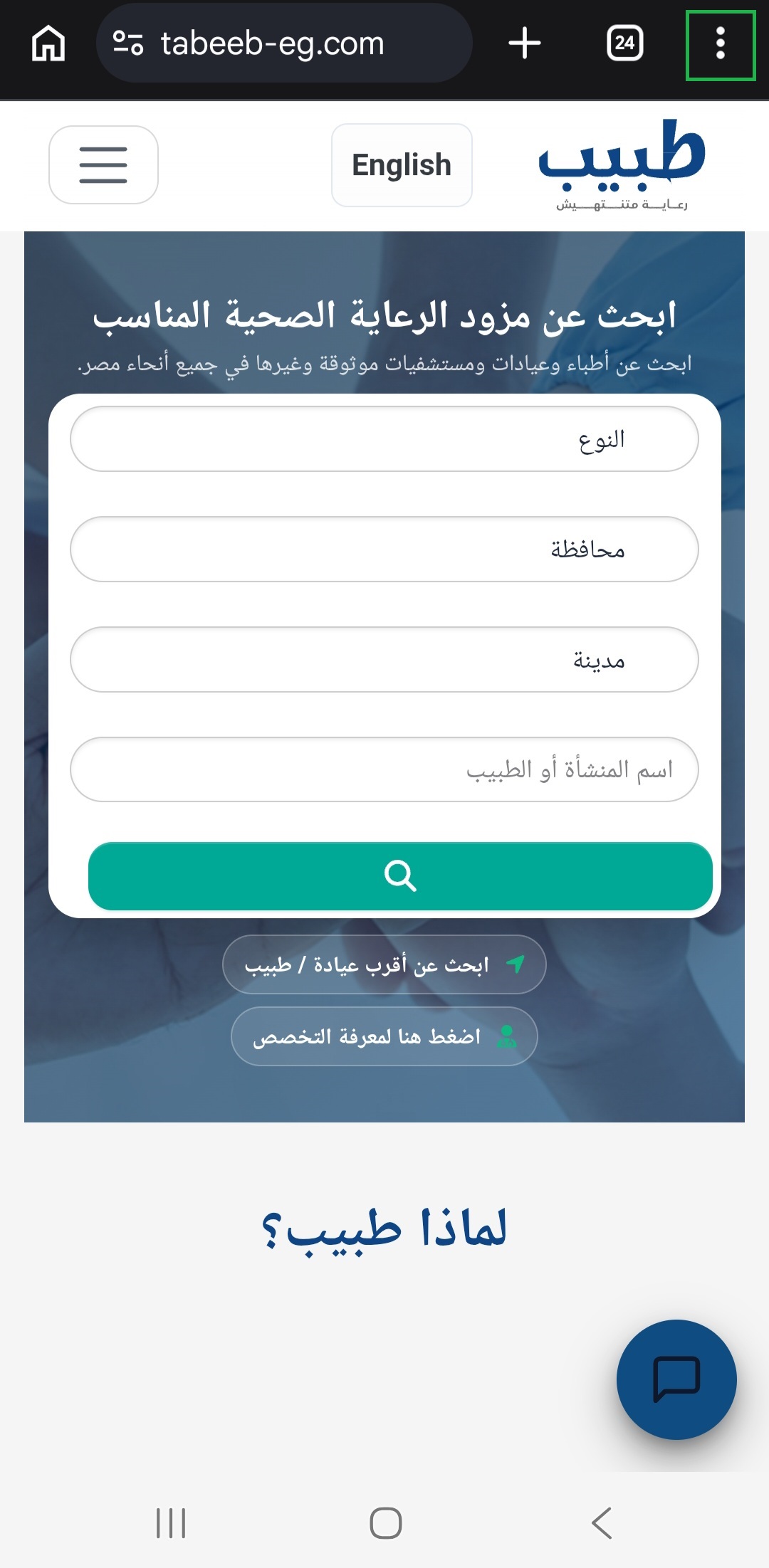
Task: Tap the green search button
Action: pyautogui.click(x=400, y=876)
